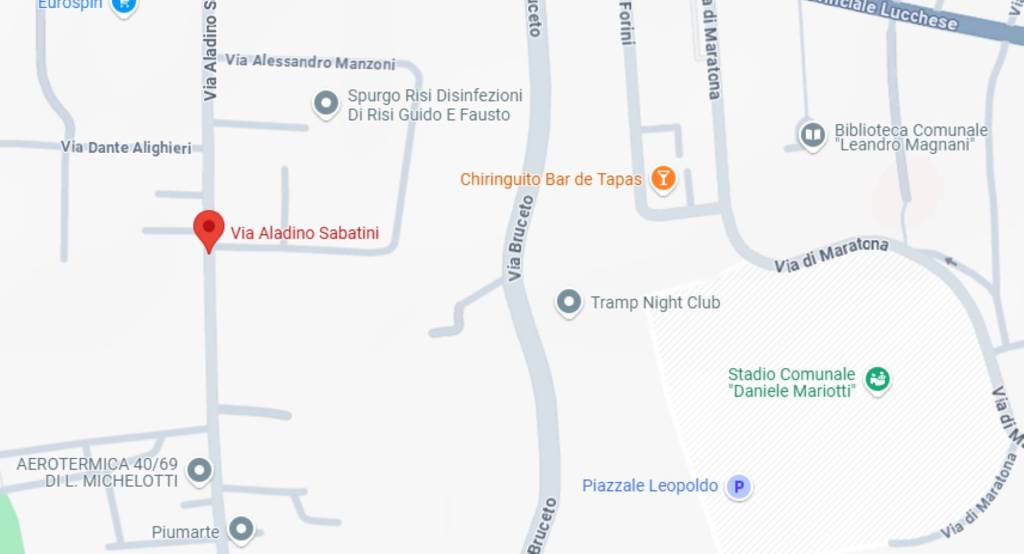Image resolution: width=1024 pixels, height=554 pixels.
Task: Tap the Tramp Night Club marker
Action: (x=569, y=301)
